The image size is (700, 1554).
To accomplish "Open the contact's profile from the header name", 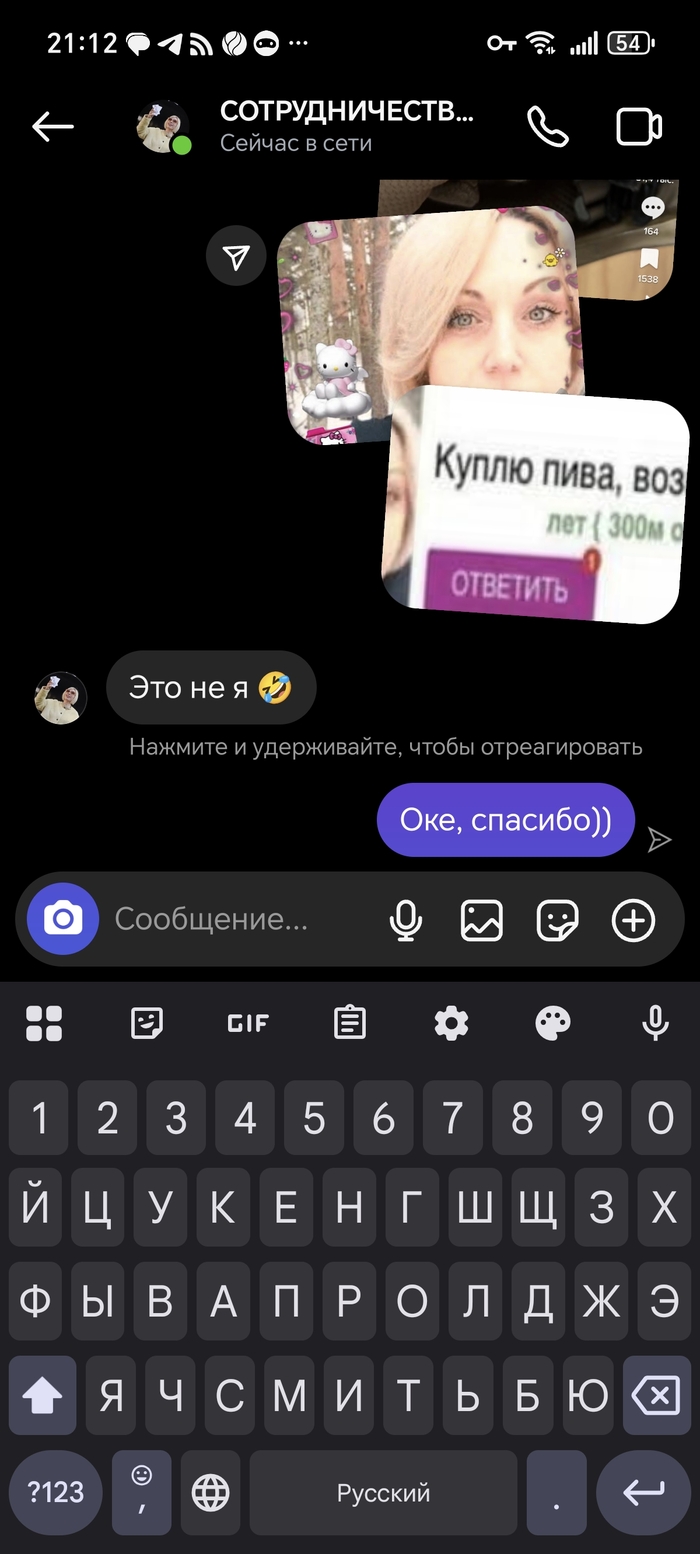I will point(345,113).
